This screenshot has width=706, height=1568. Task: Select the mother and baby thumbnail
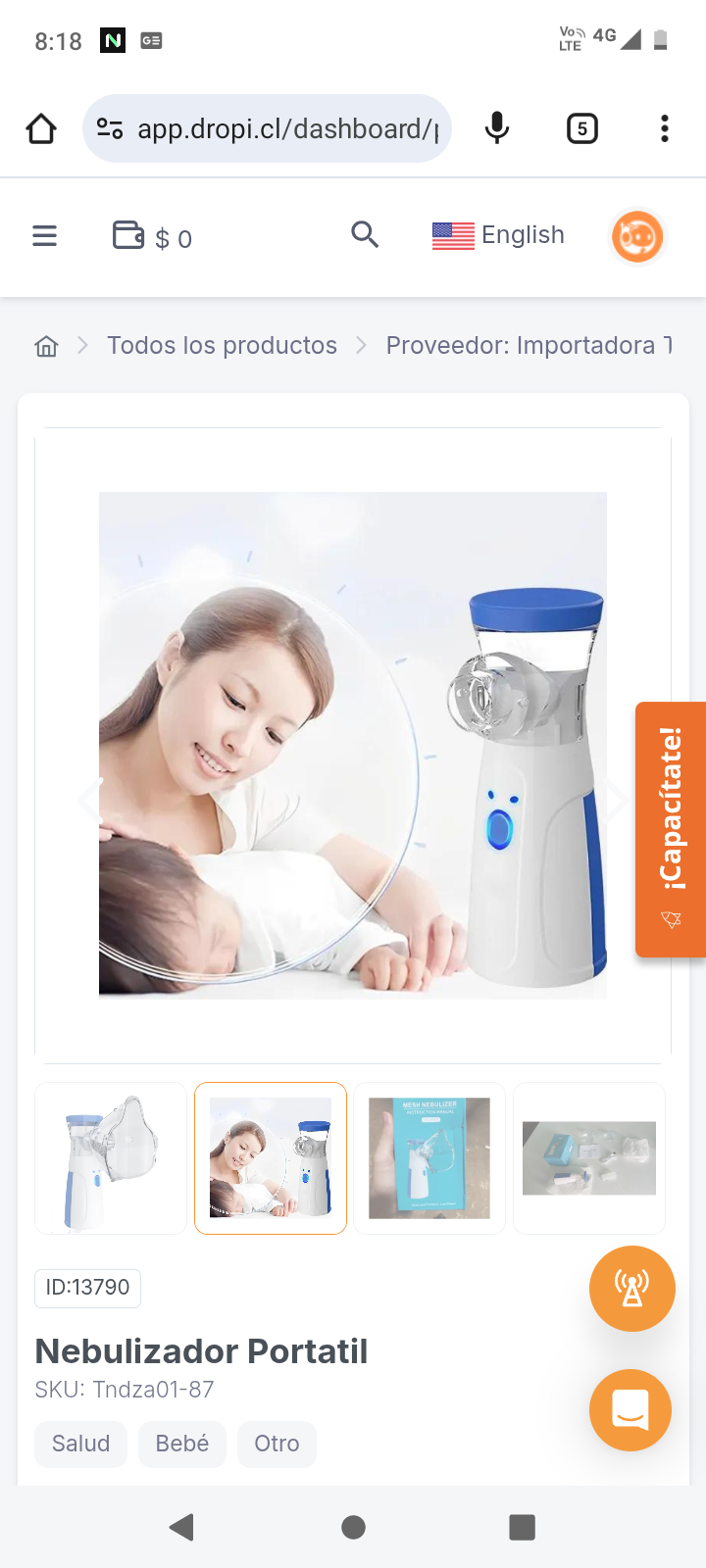tap(271, 1158)
